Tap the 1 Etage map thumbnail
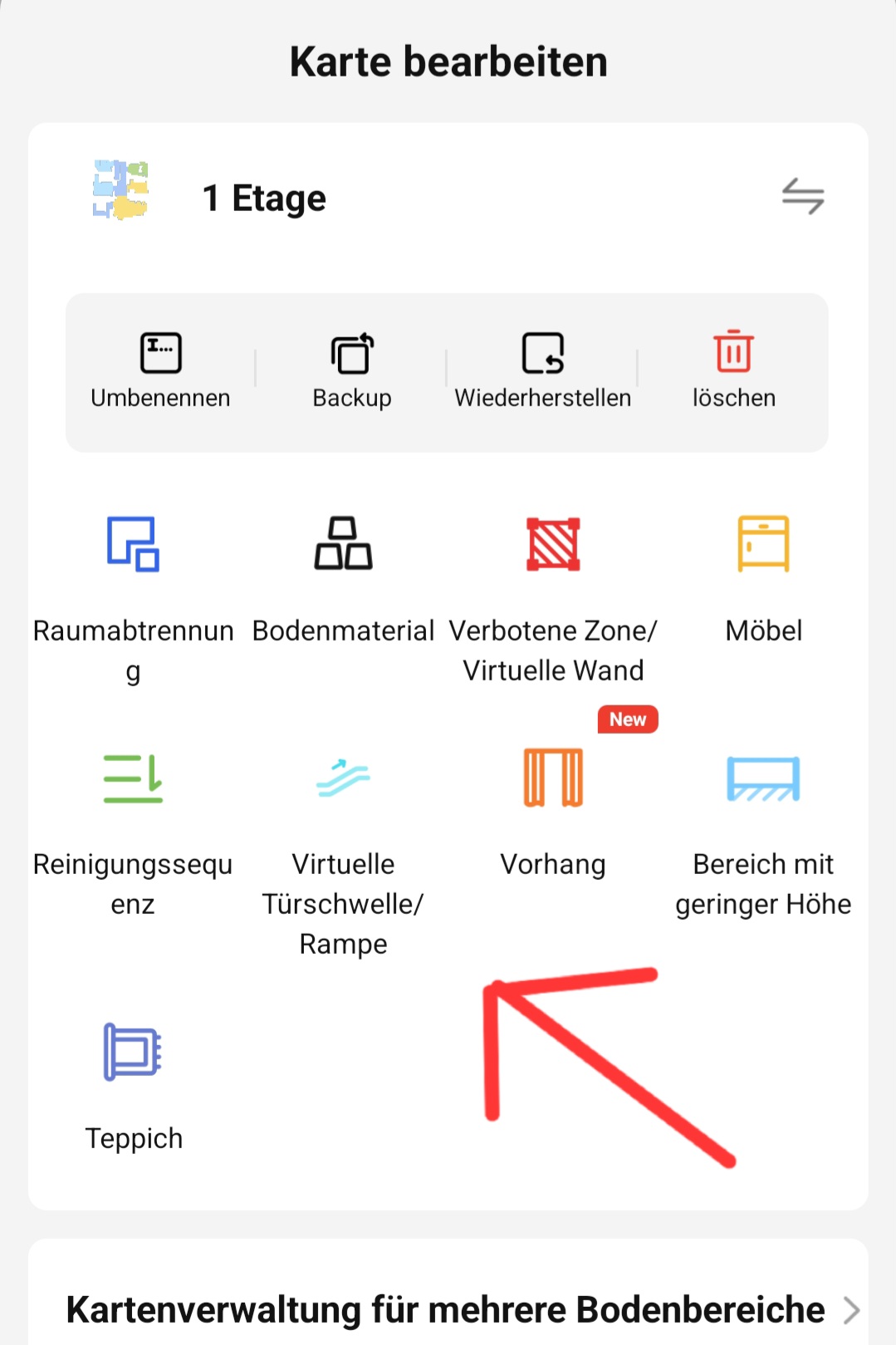The image size is (896, 1345). (121, 189)
